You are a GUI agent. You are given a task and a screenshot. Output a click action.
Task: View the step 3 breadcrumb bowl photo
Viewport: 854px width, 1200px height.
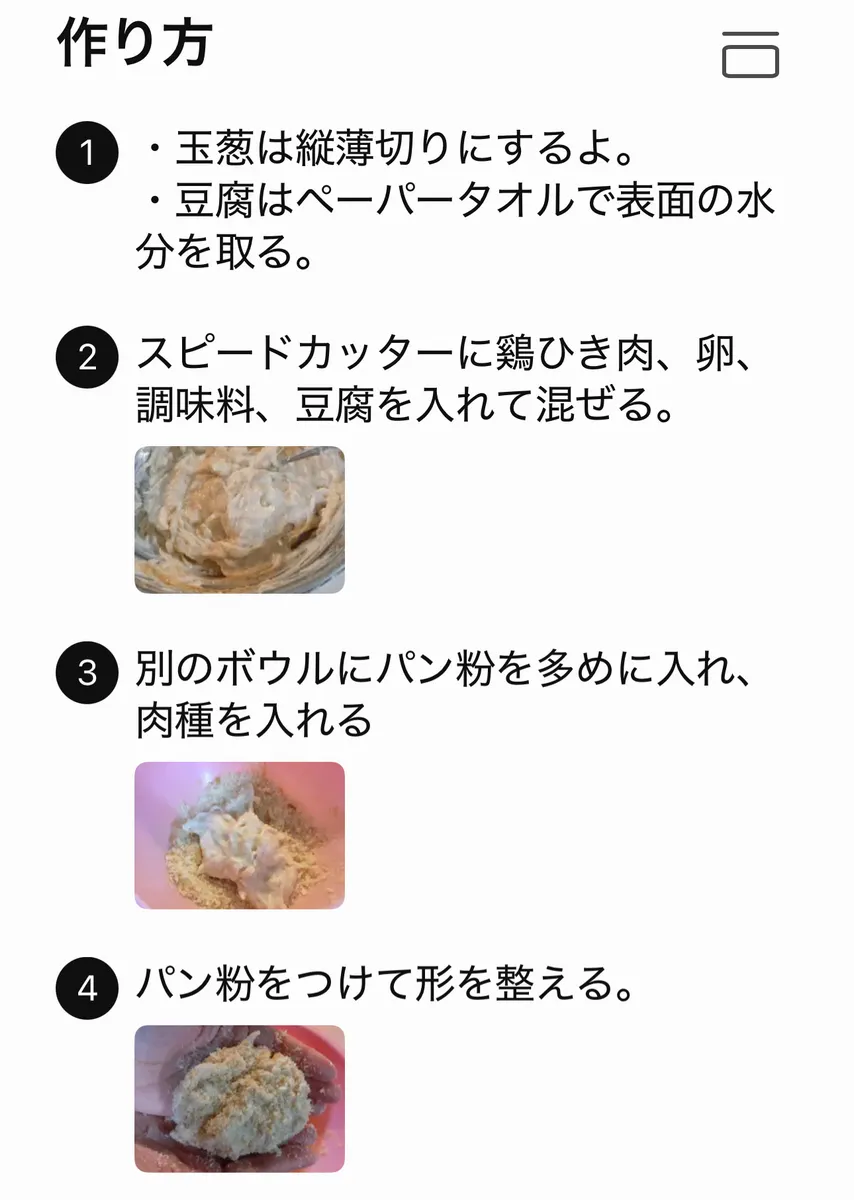pos(240,835)
